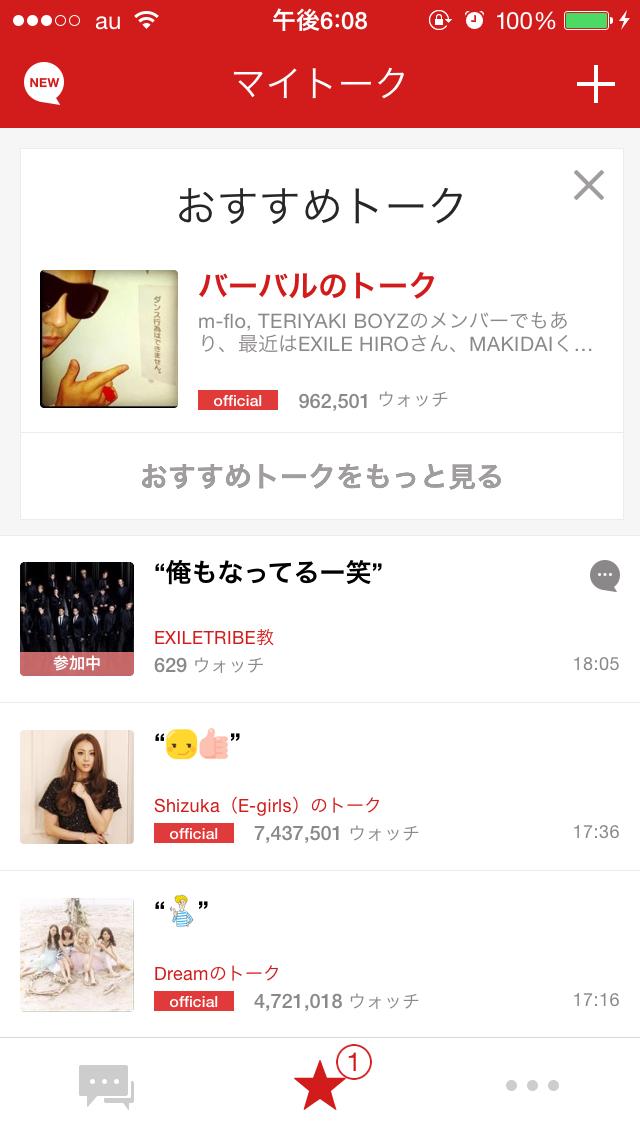Open the three-dots more tab
This screenshot has height=1136, width=640.
click(x=532, y=1086)
